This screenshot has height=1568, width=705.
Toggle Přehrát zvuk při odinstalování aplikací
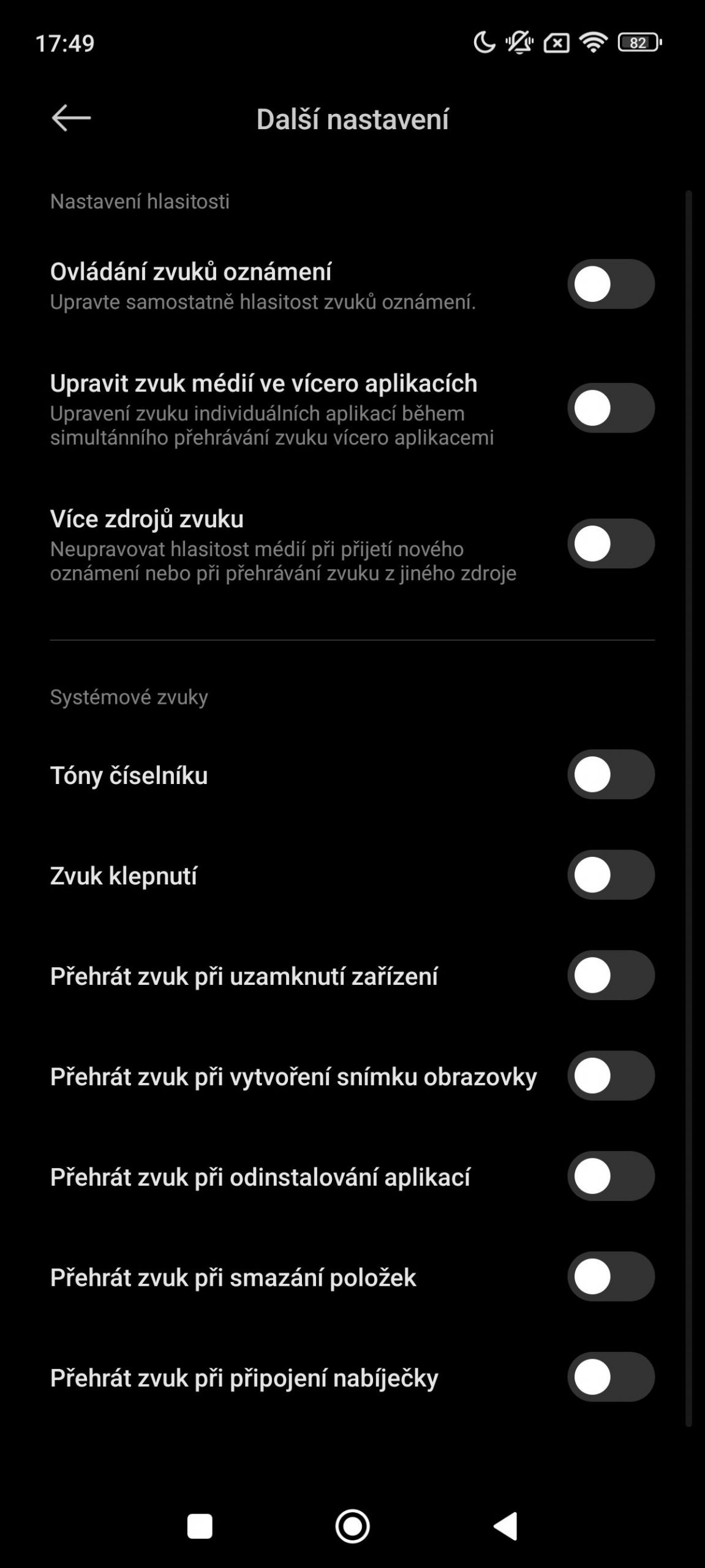tap(611, 1177)
